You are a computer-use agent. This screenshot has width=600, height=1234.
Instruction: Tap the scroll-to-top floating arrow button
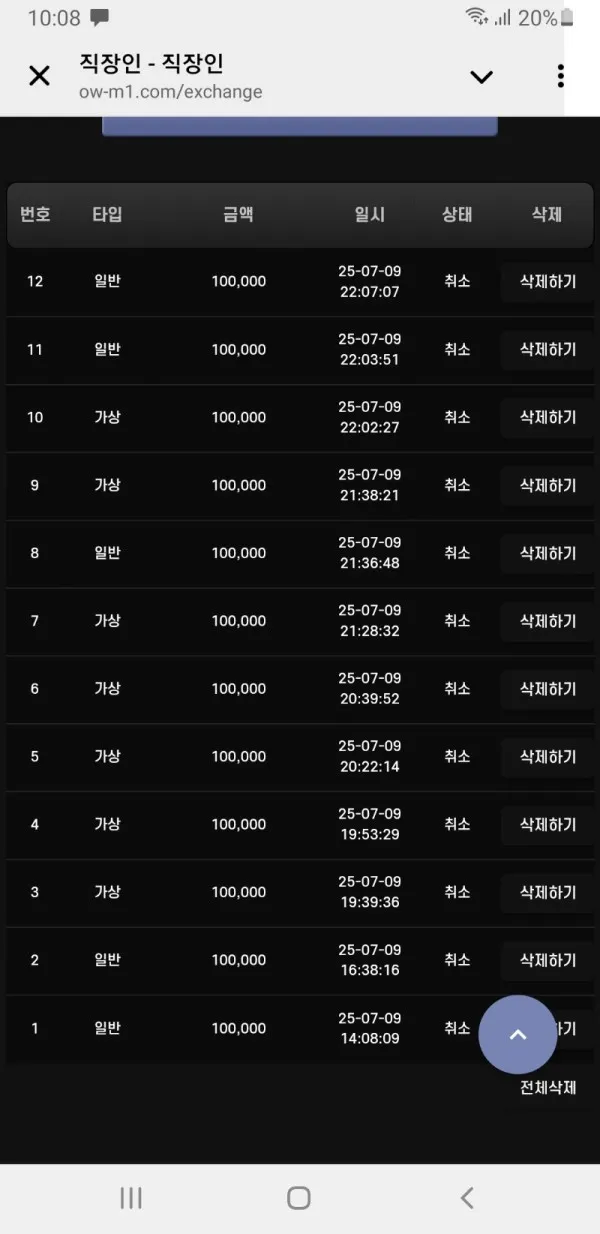tap(518, 1035)
